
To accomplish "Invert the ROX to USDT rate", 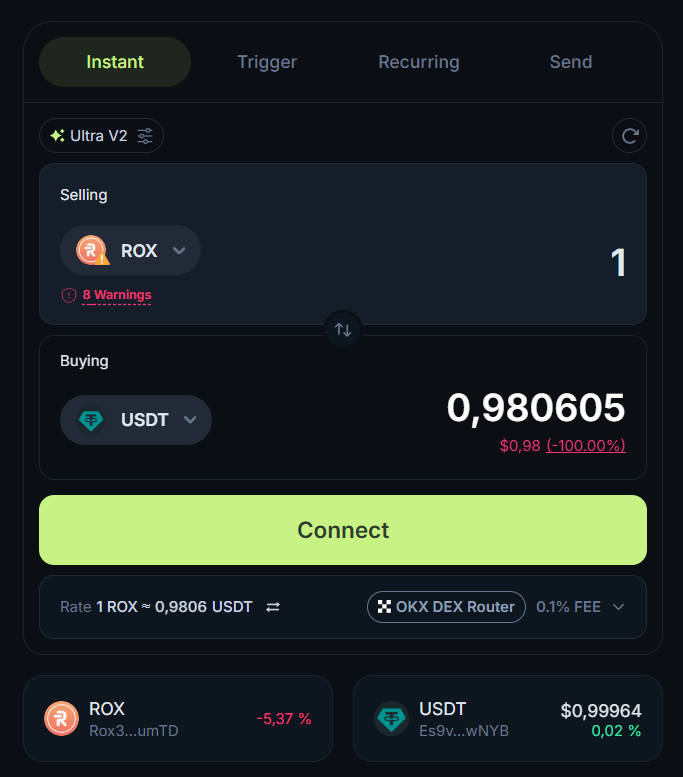I will 273,607.
